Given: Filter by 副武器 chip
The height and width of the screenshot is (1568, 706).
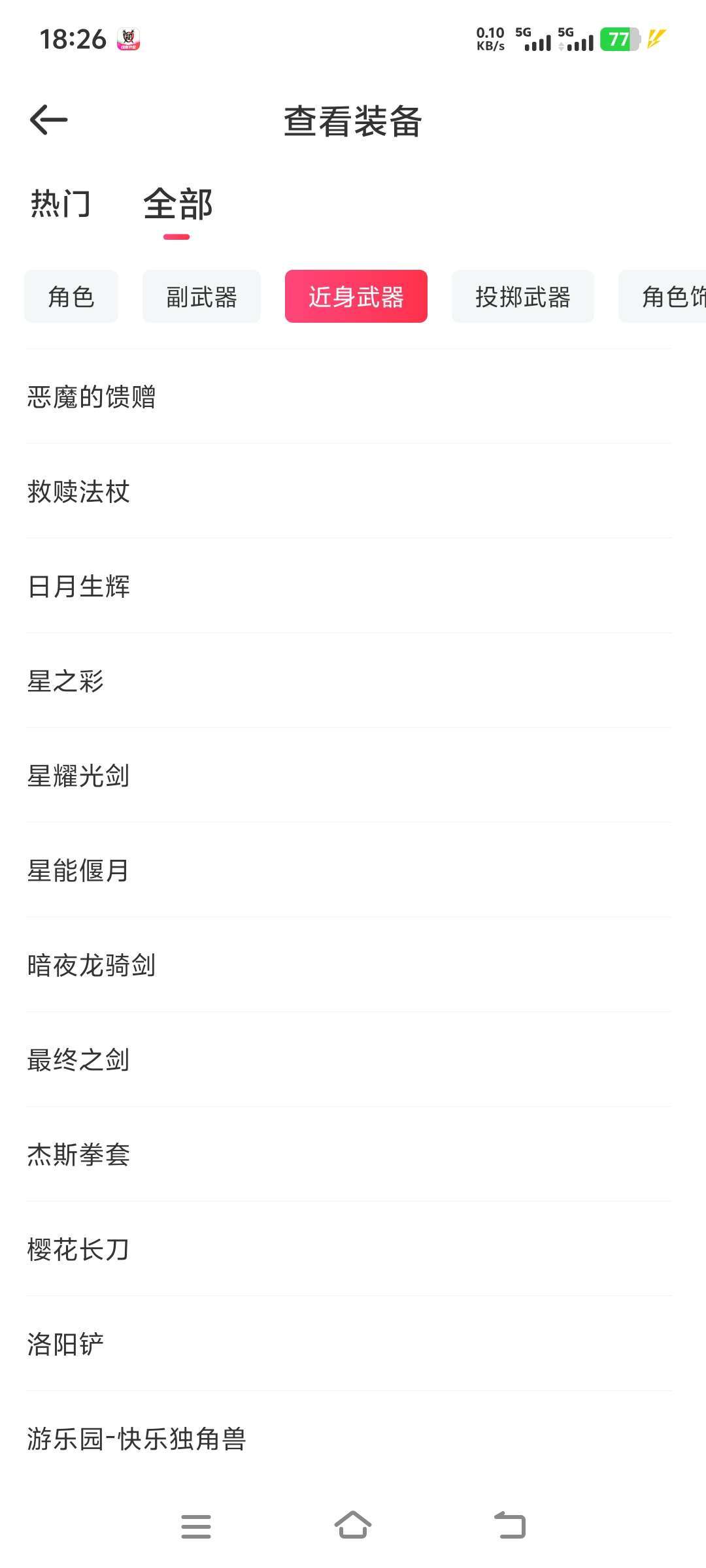Looking at the screenshot, I should 201,297.
